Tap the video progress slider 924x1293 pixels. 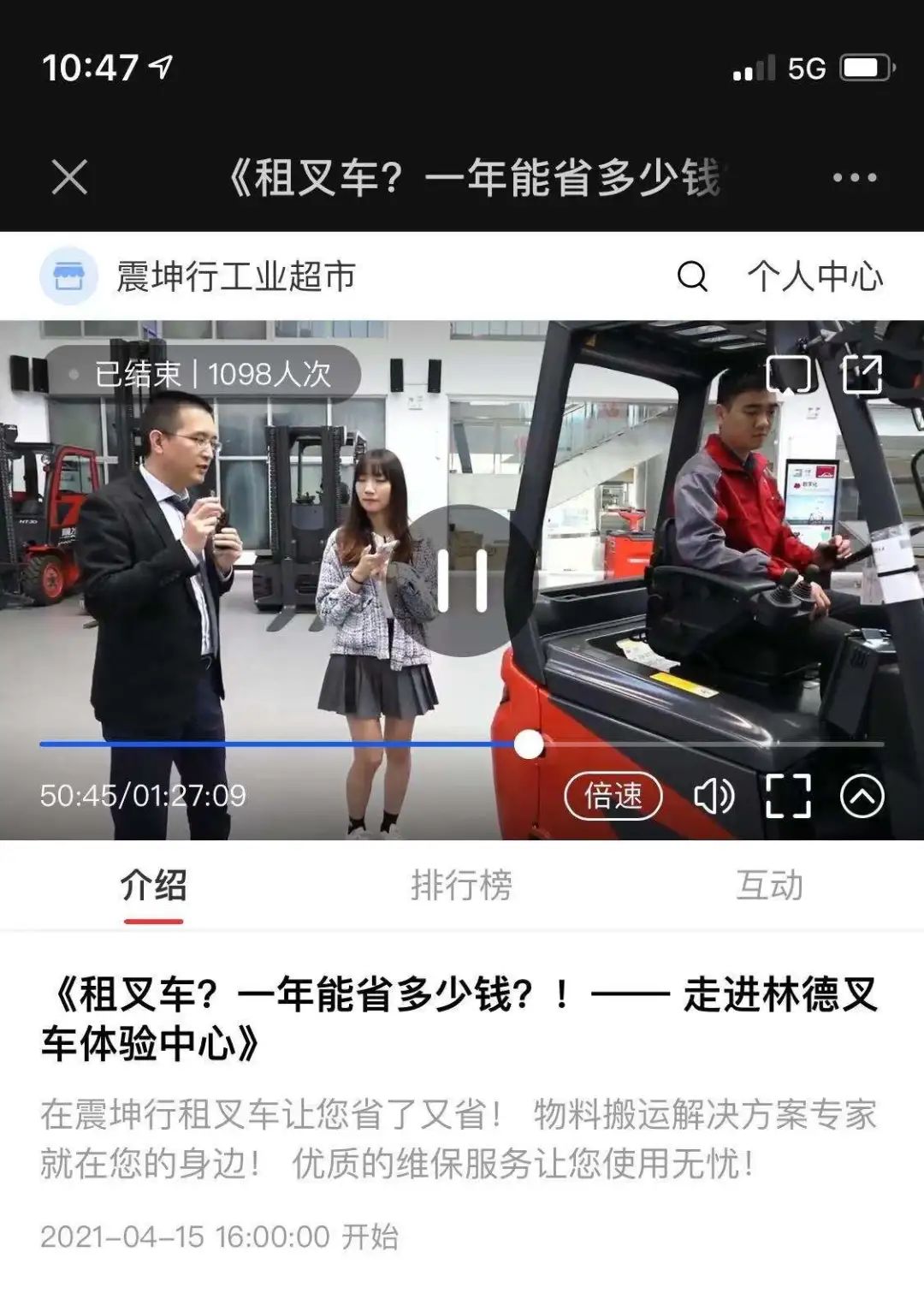click(529, 744)
